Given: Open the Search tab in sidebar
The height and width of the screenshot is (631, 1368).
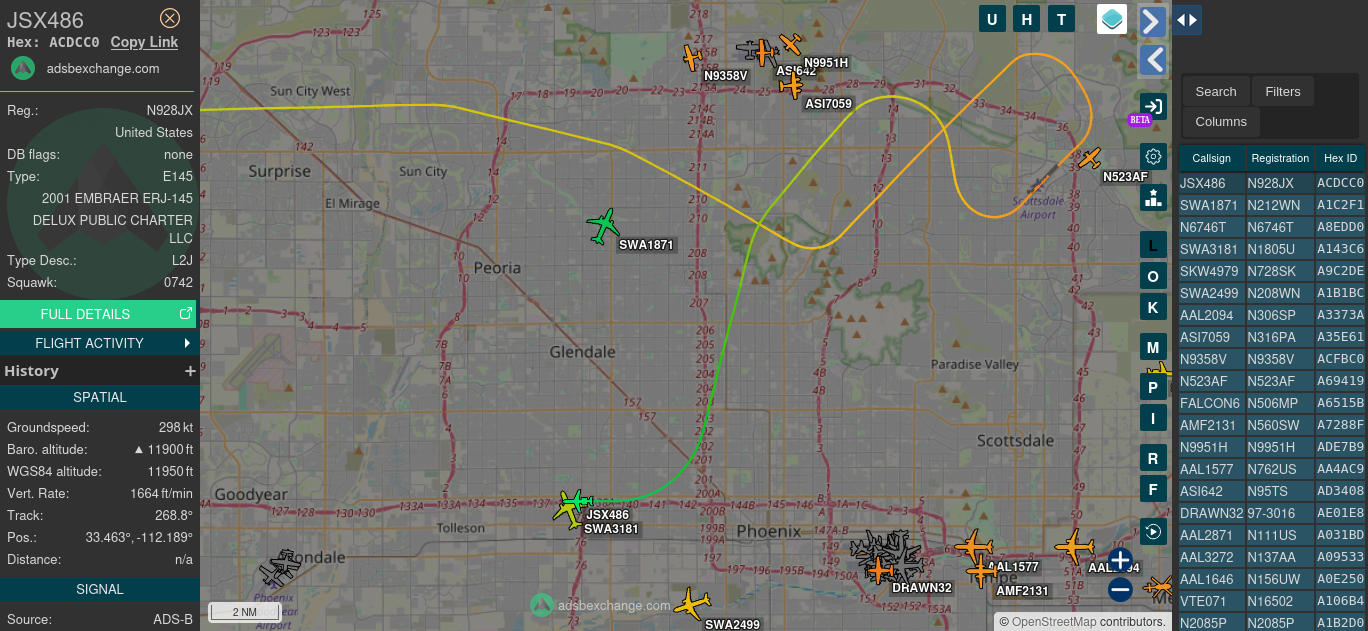Looking at the screenshot, I should click(x=1216, y=91).
